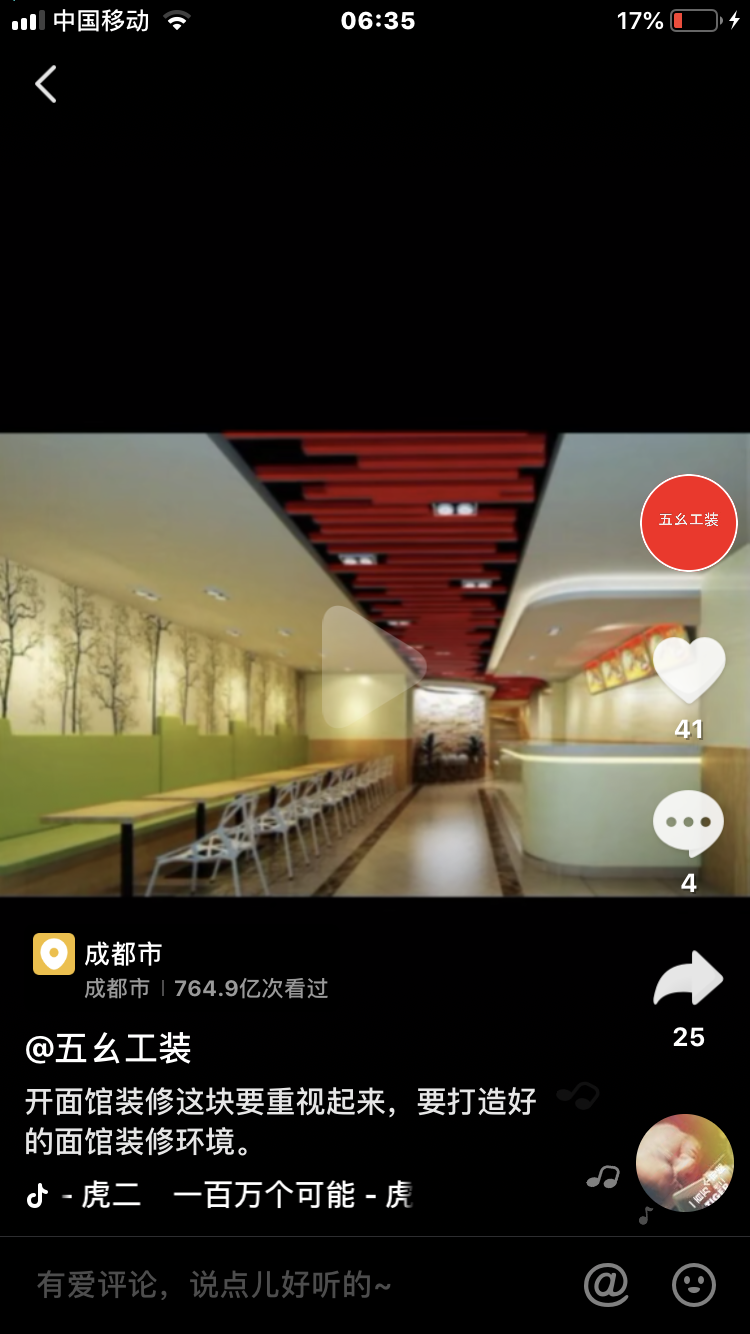
Task: Open the comments bubble
Action: pos(688,823)
